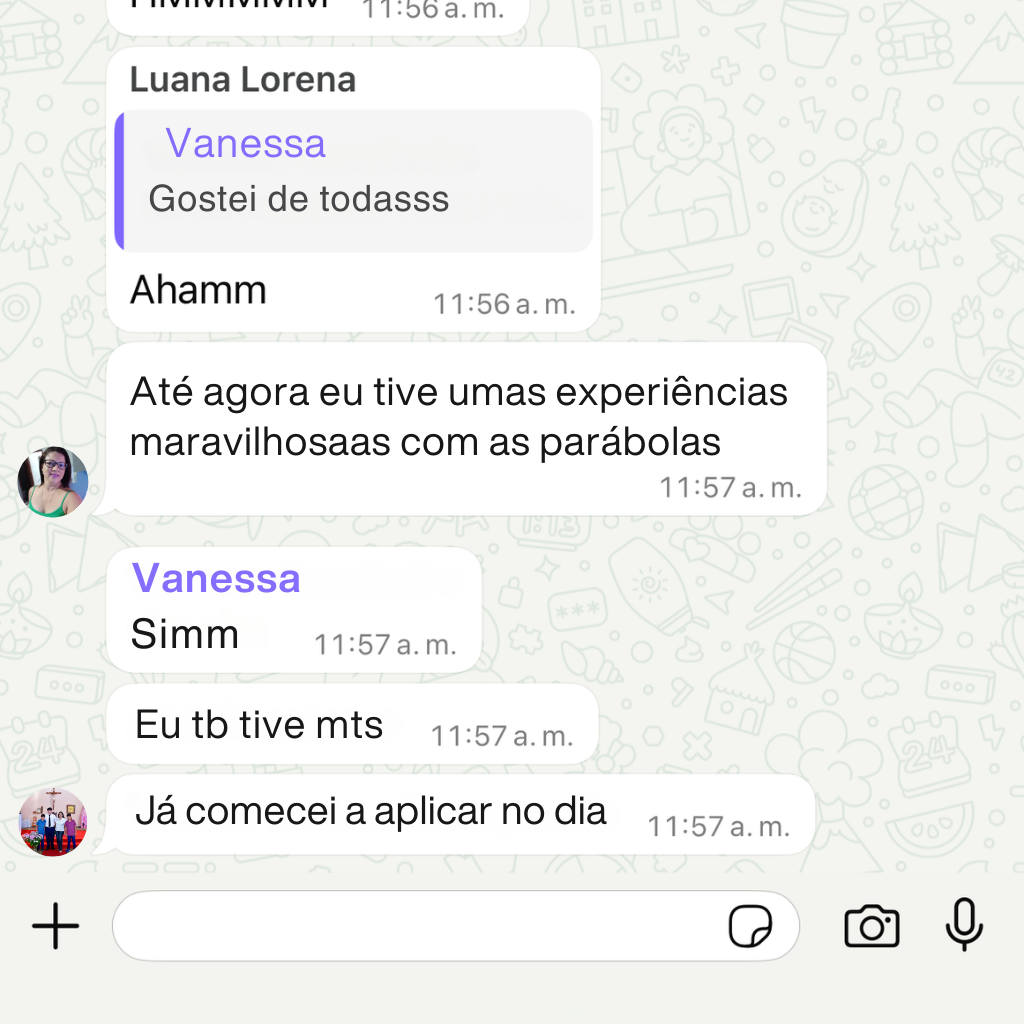Image resolution: width=1024 pixels, height=1024 pixels.
Task: Tap the purple Vanessa name above "Simm"
Action: click(216, 578)
